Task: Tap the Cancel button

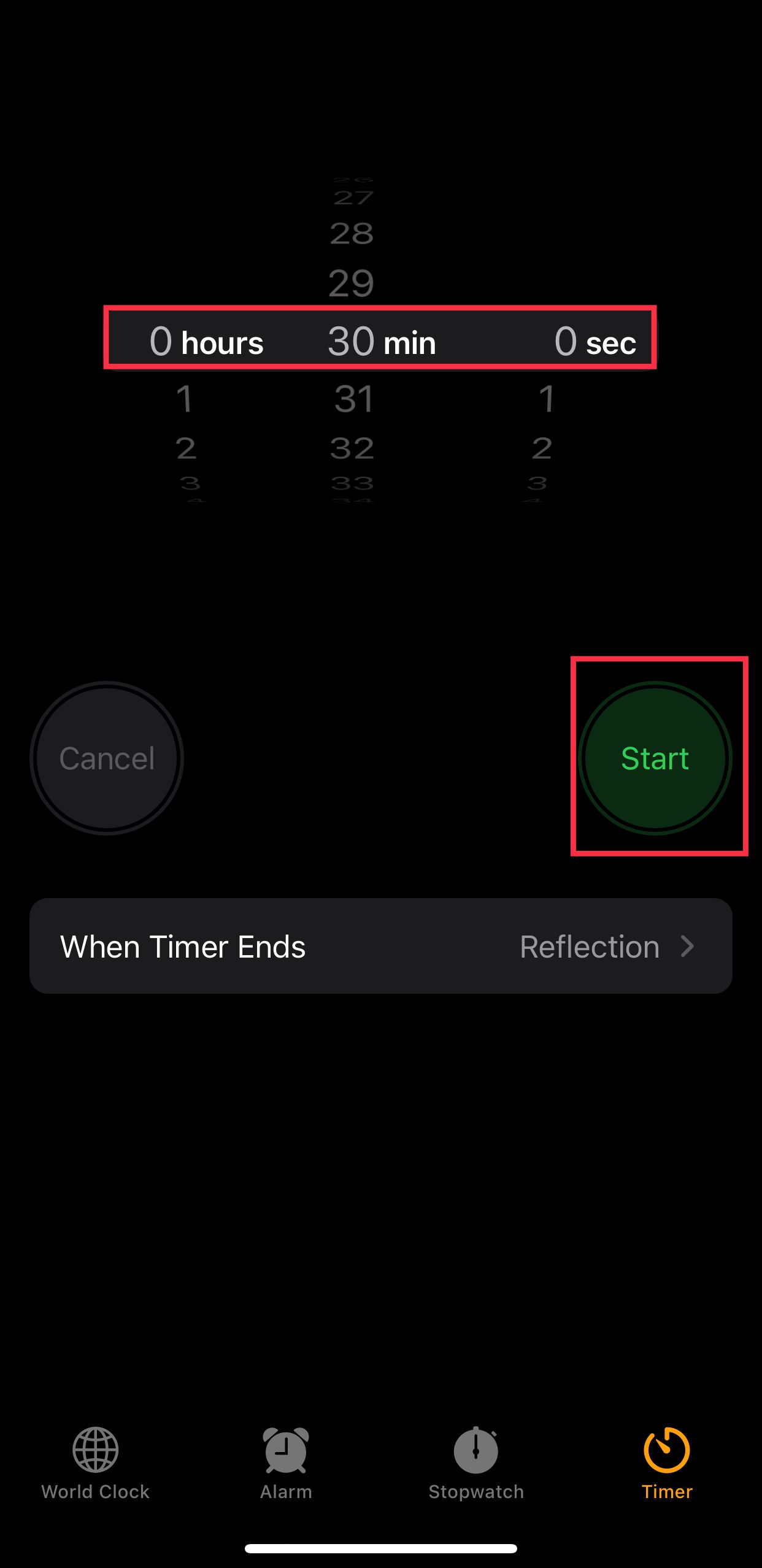Action: click(107, 758)
